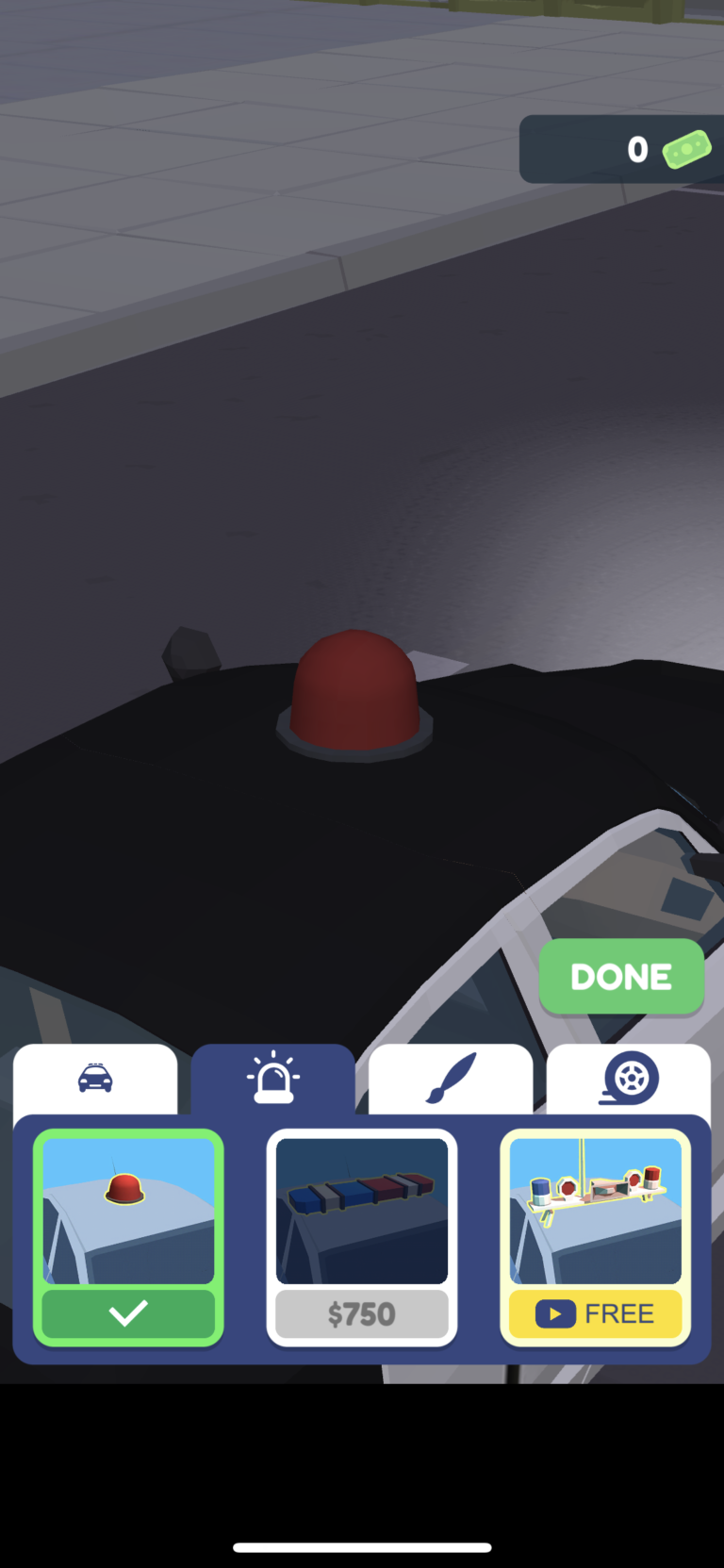Click the flashing siren lamp icon
This screenshot has width=724, height=1568.
click(x=272, y=1075)
